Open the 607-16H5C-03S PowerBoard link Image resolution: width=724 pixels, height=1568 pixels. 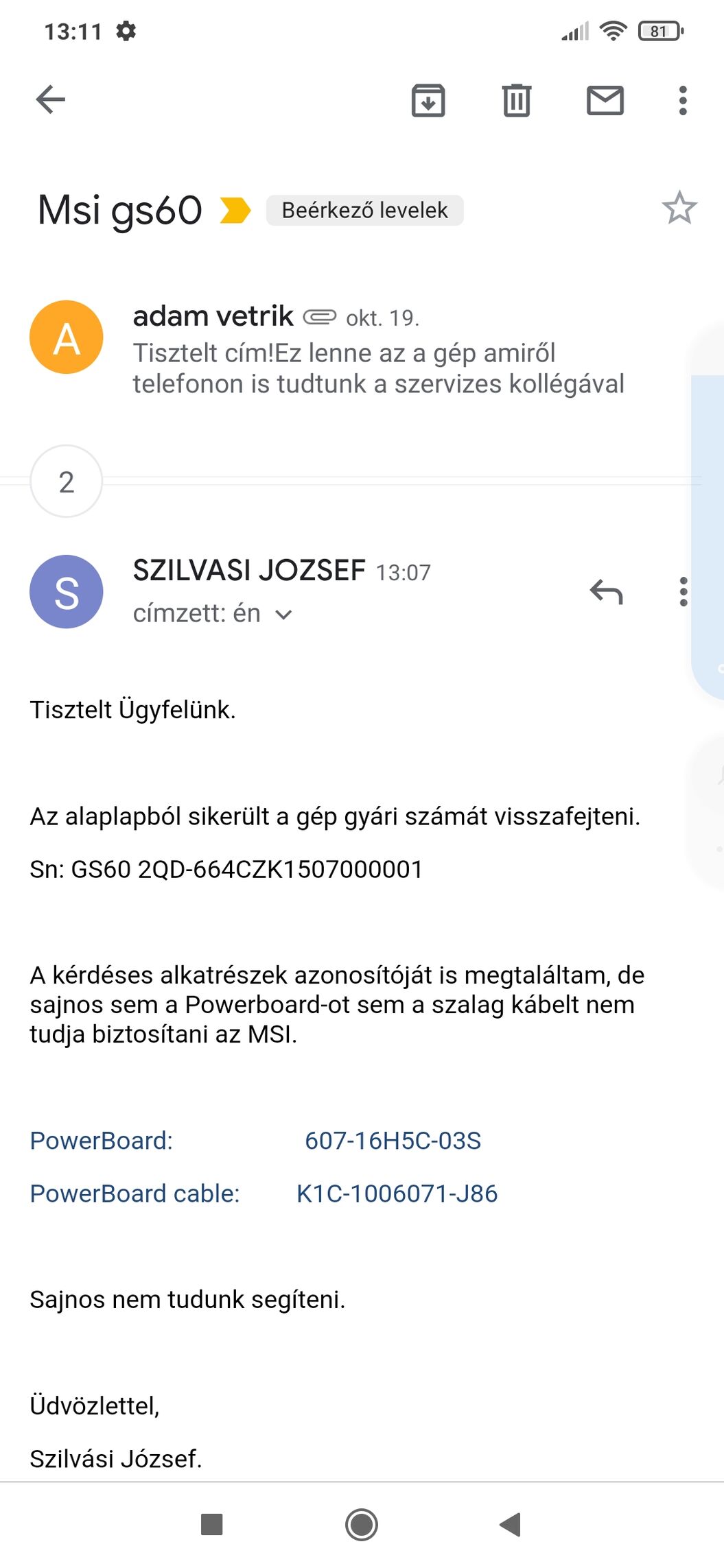point(393,1141)
